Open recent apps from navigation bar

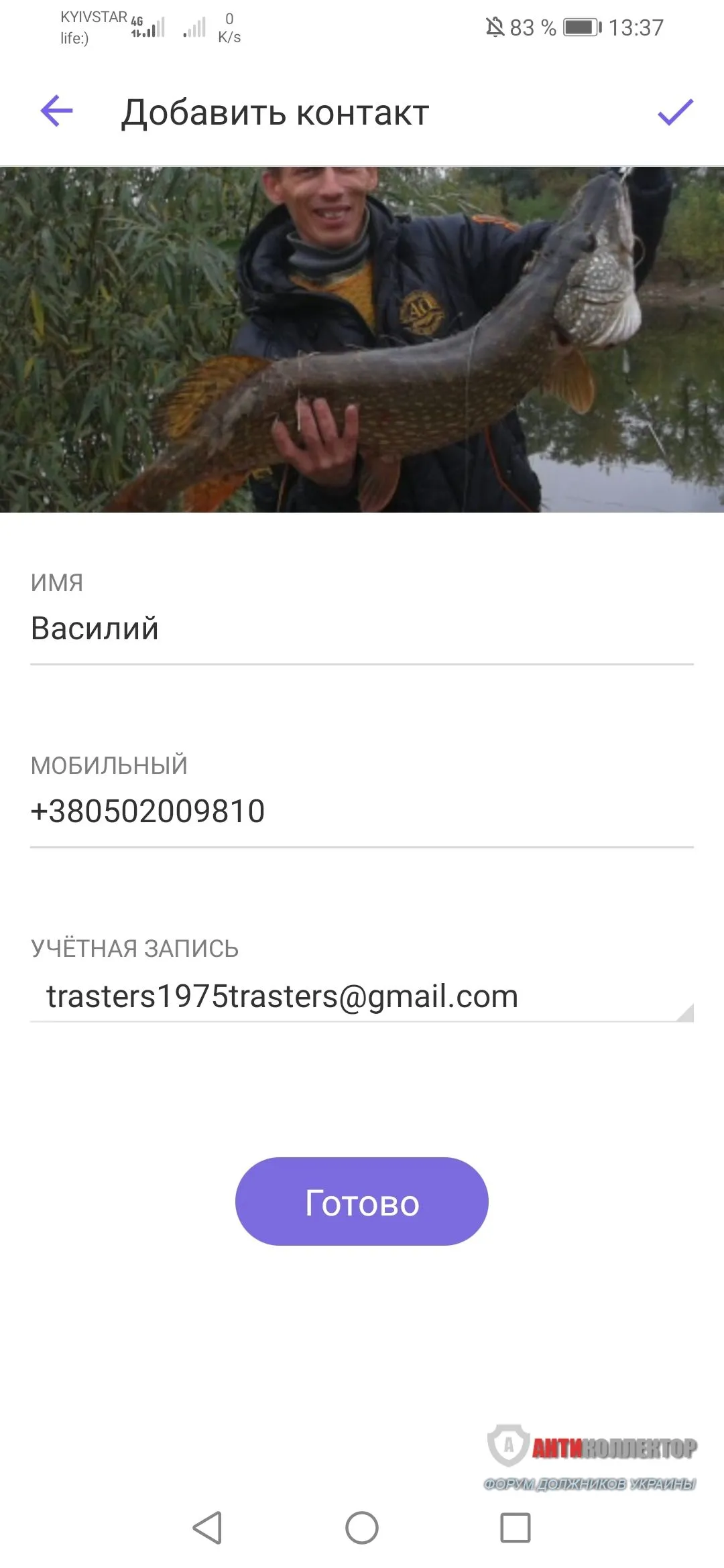pyautogui.click(x=515, y=1528)
